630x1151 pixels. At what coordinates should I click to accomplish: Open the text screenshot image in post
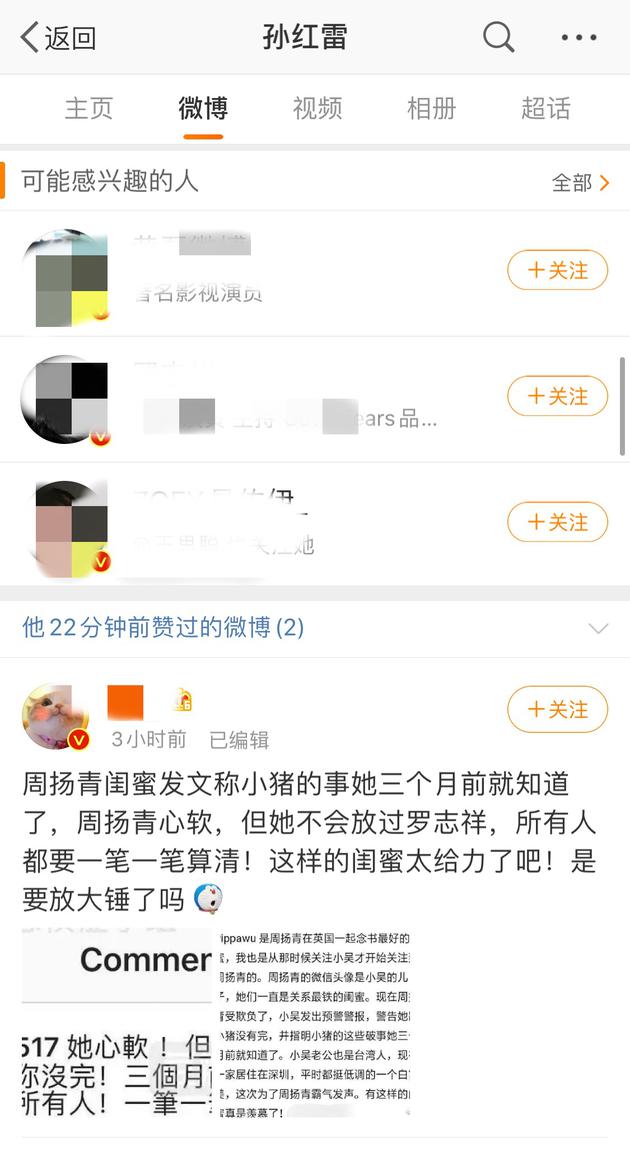click(x=312, y=1022)
